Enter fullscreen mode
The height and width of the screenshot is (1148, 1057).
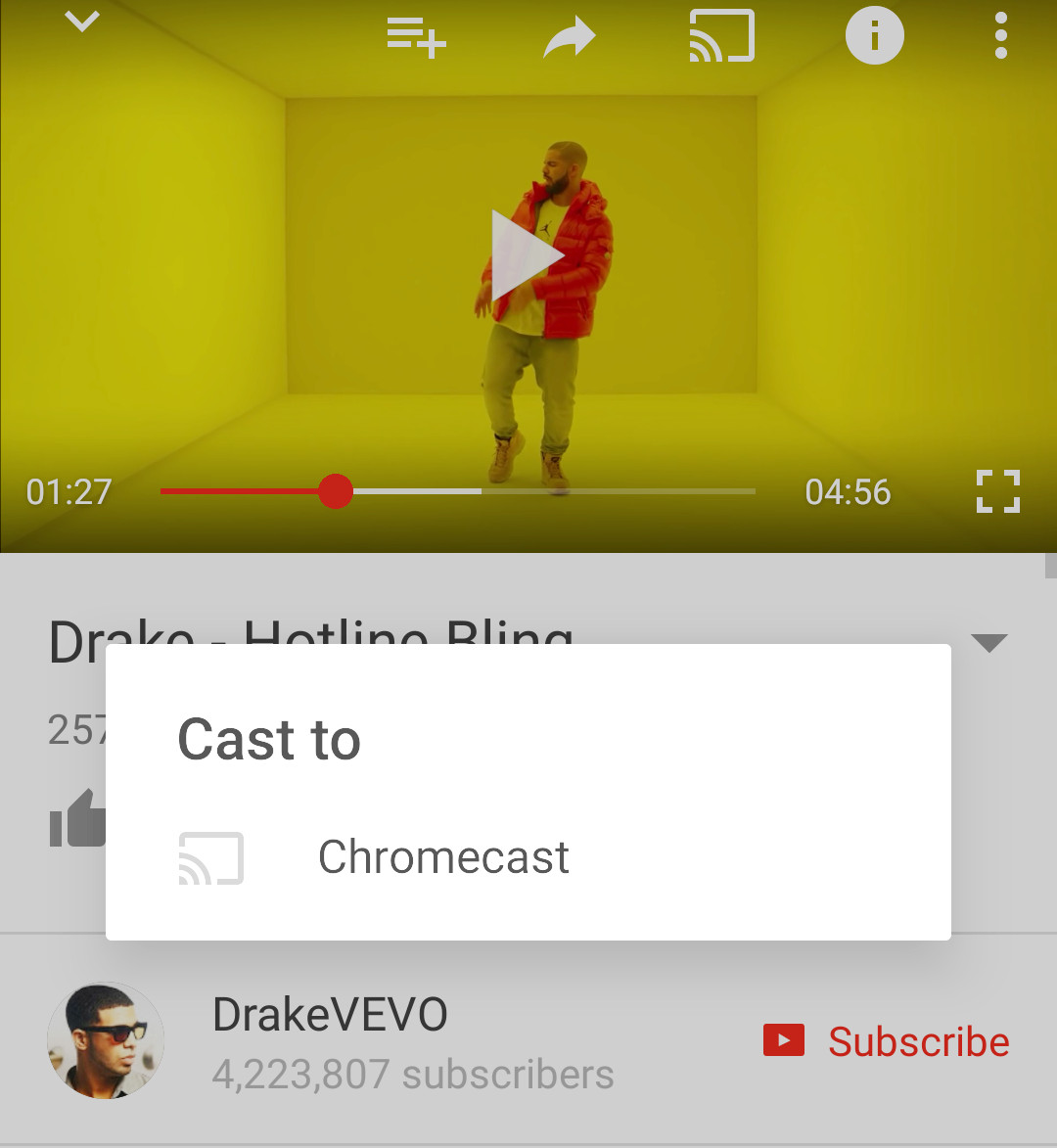998,491
